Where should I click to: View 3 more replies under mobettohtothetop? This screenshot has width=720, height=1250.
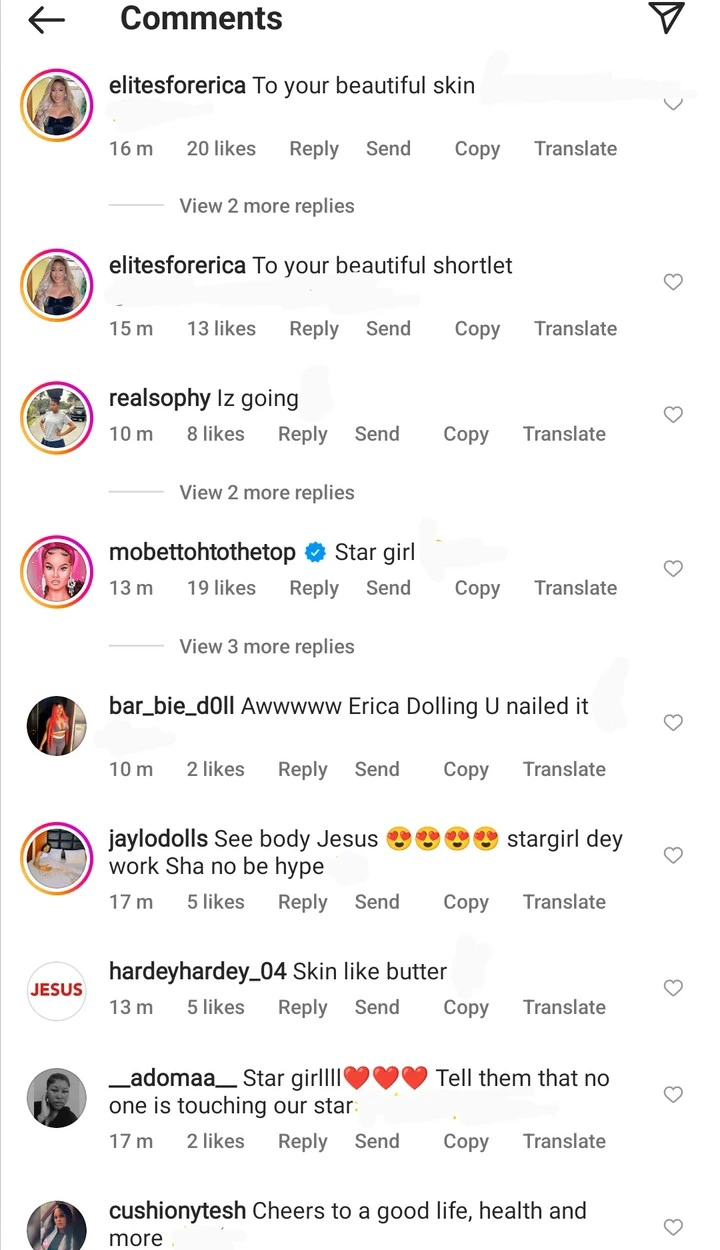click(266, 647)
